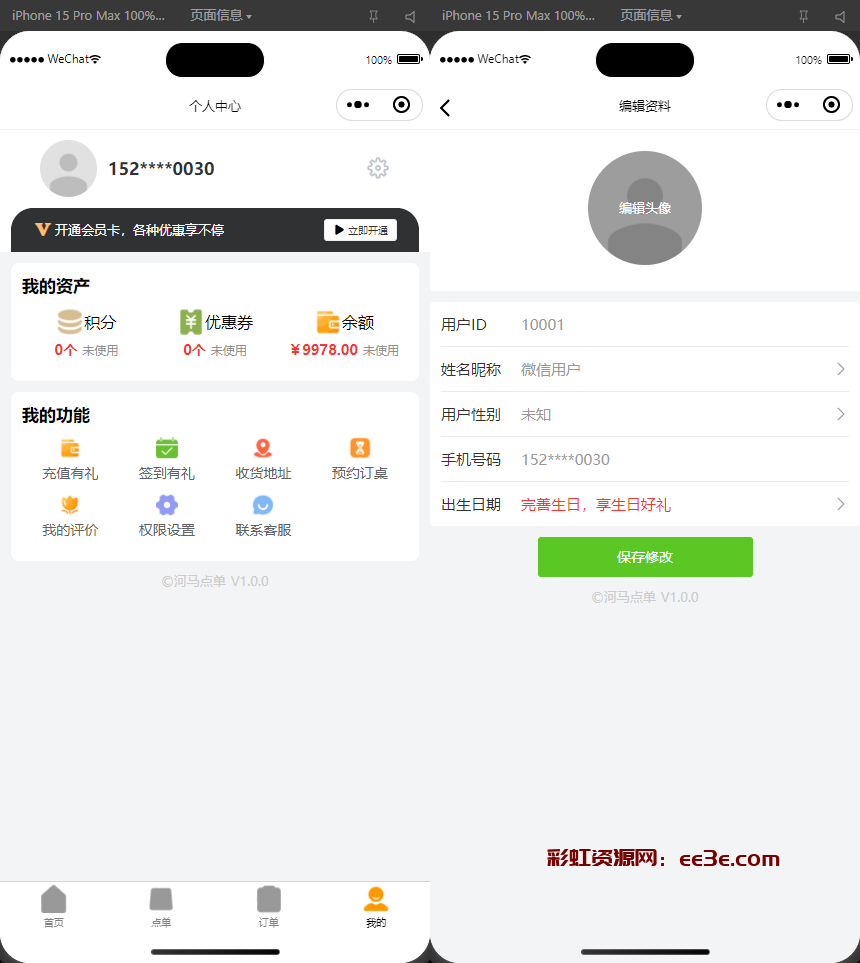Image resolution: width=860 pixels, height=963 pixels.
Task: Open 积分 points under 我的资产
Action: point(86,334)
